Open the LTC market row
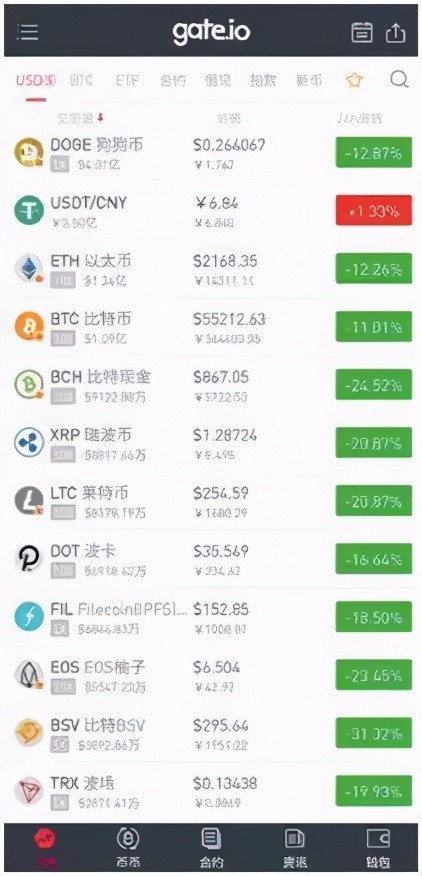Viewport: 422px width, 876px height. tap(211, 501)
